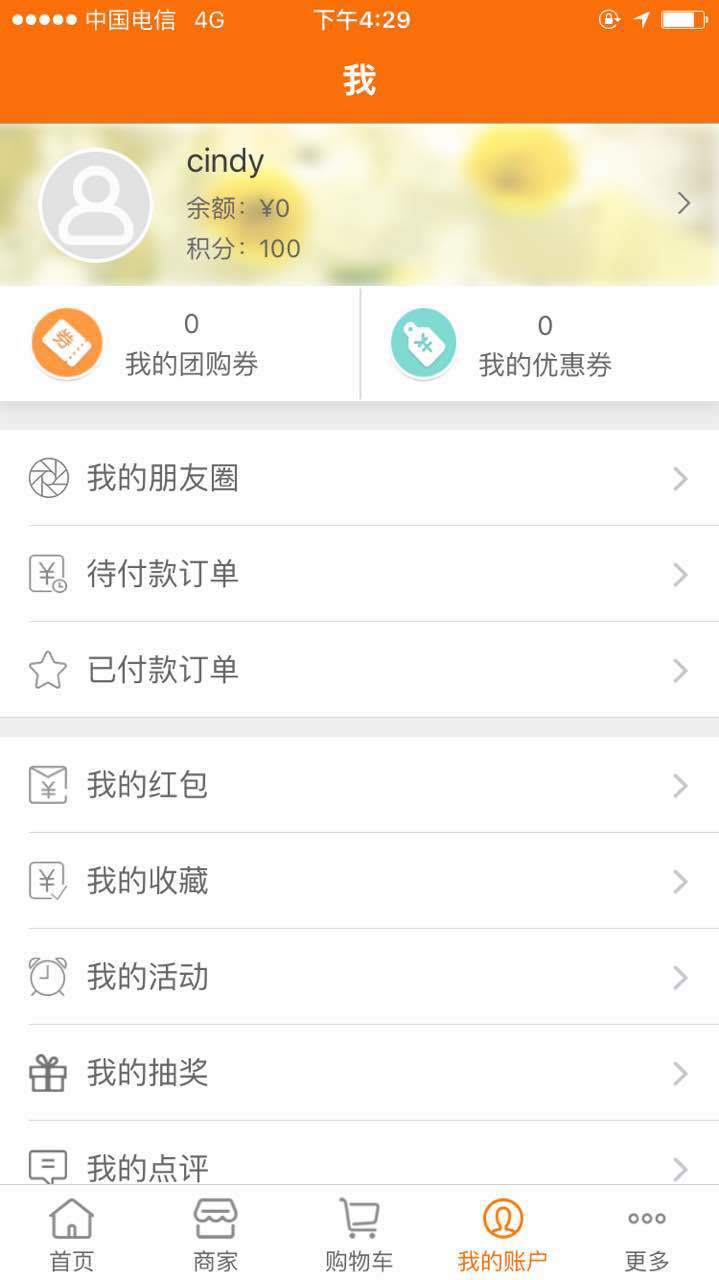Go to the 购物车 shopping cart tab

pyautogui.click(x=359, y=1235)
